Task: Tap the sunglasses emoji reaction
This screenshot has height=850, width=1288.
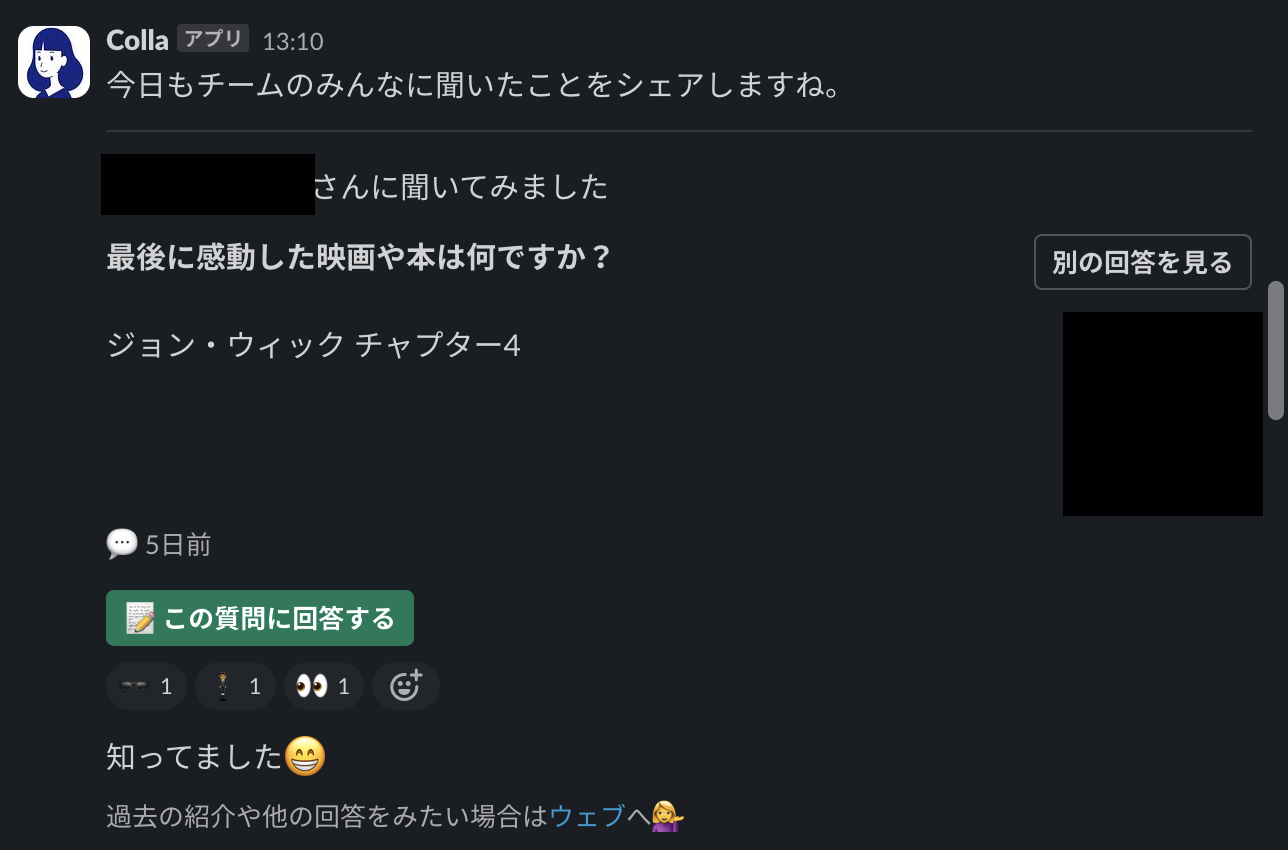Action: (146, 686)
